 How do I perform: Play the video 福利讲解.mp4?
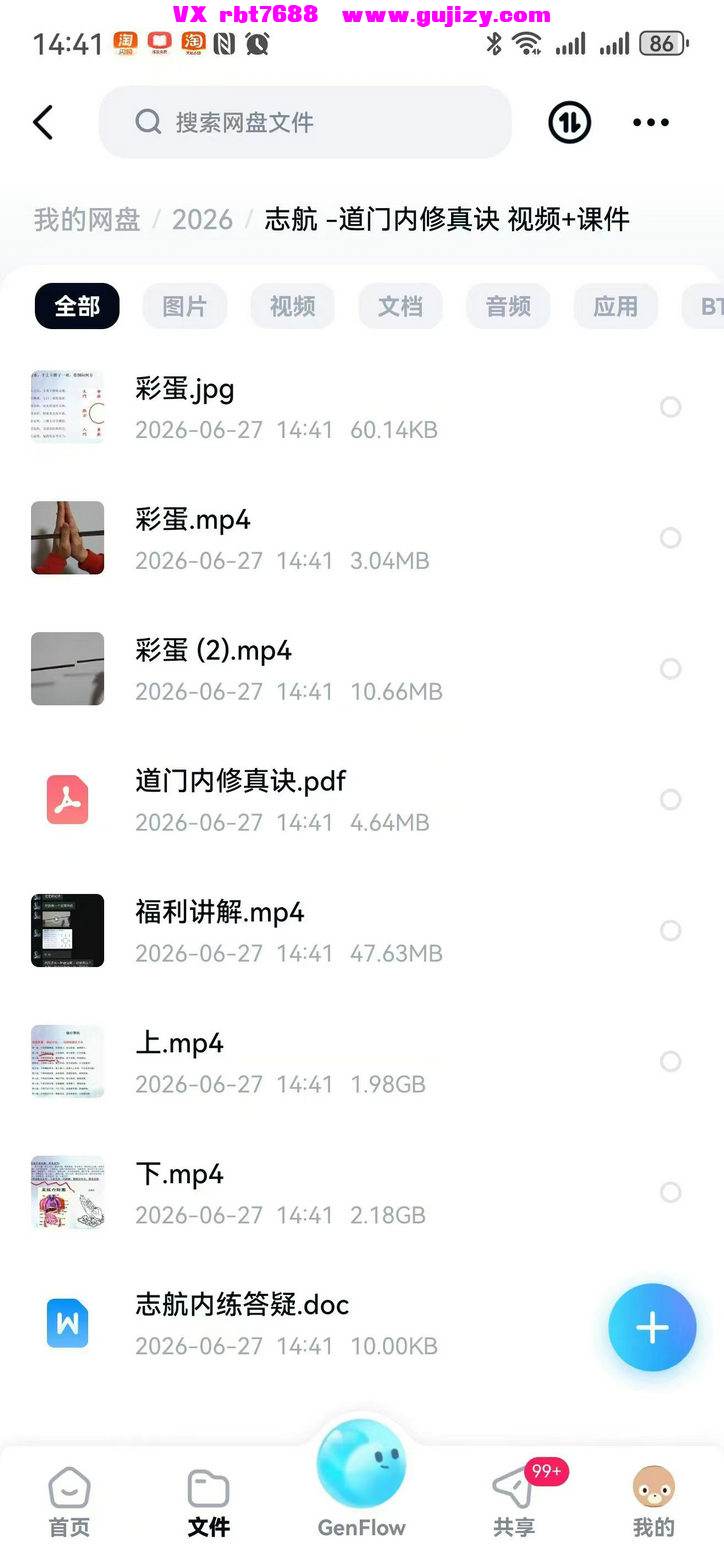[362, 931]
